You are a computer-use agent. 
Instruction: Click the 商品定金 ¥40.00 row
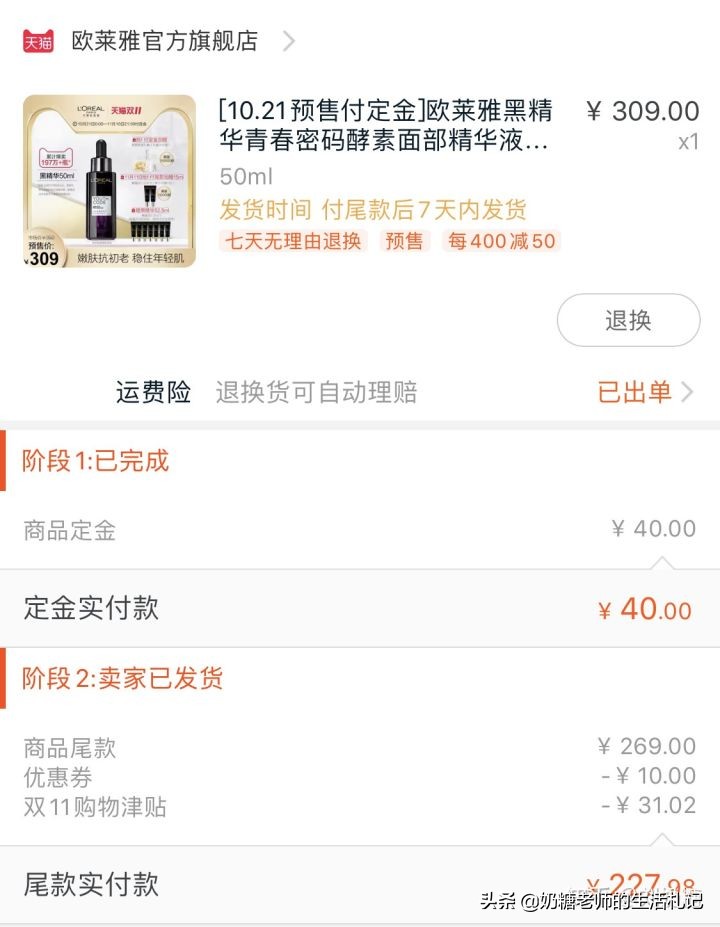[x=360, y=531]
